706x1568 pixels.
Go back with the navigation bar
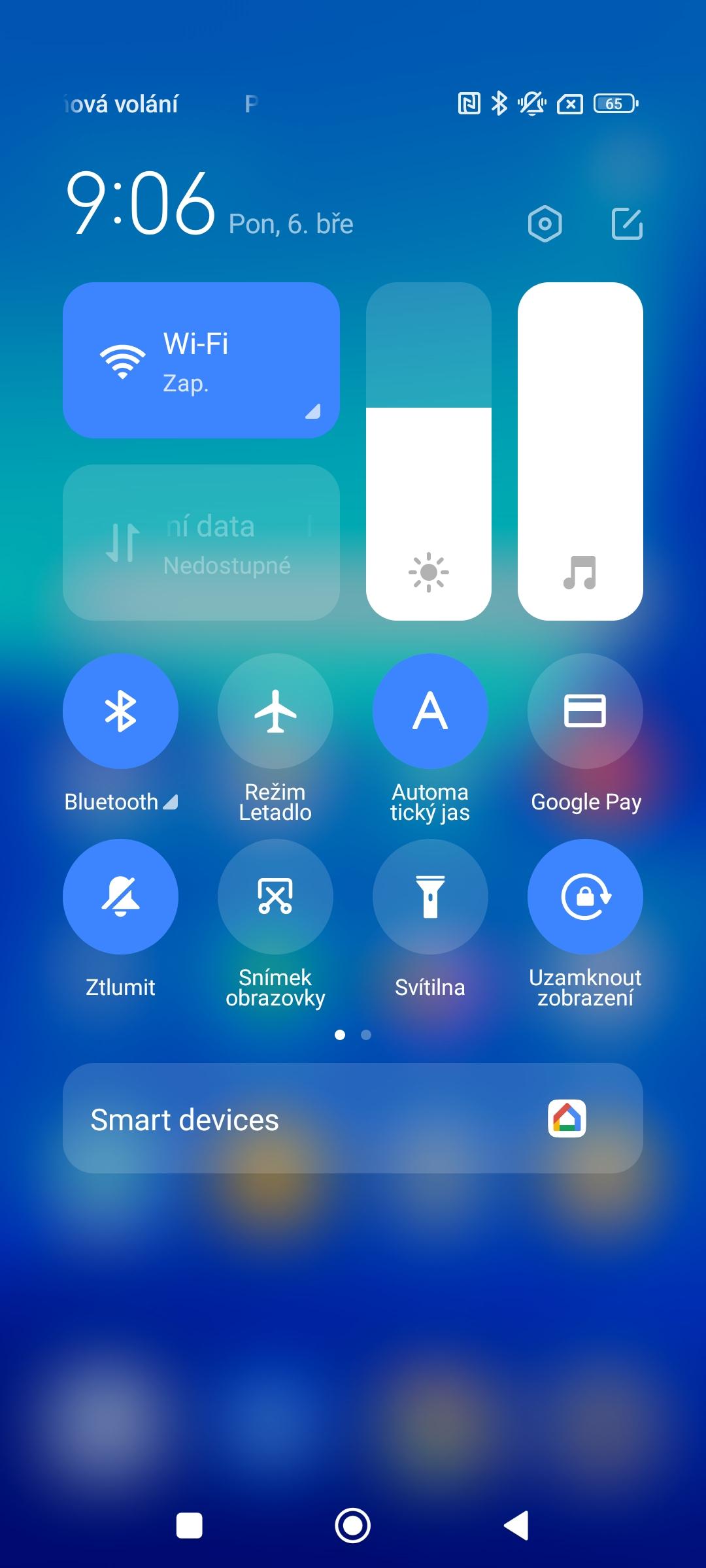coord(516,1526)
